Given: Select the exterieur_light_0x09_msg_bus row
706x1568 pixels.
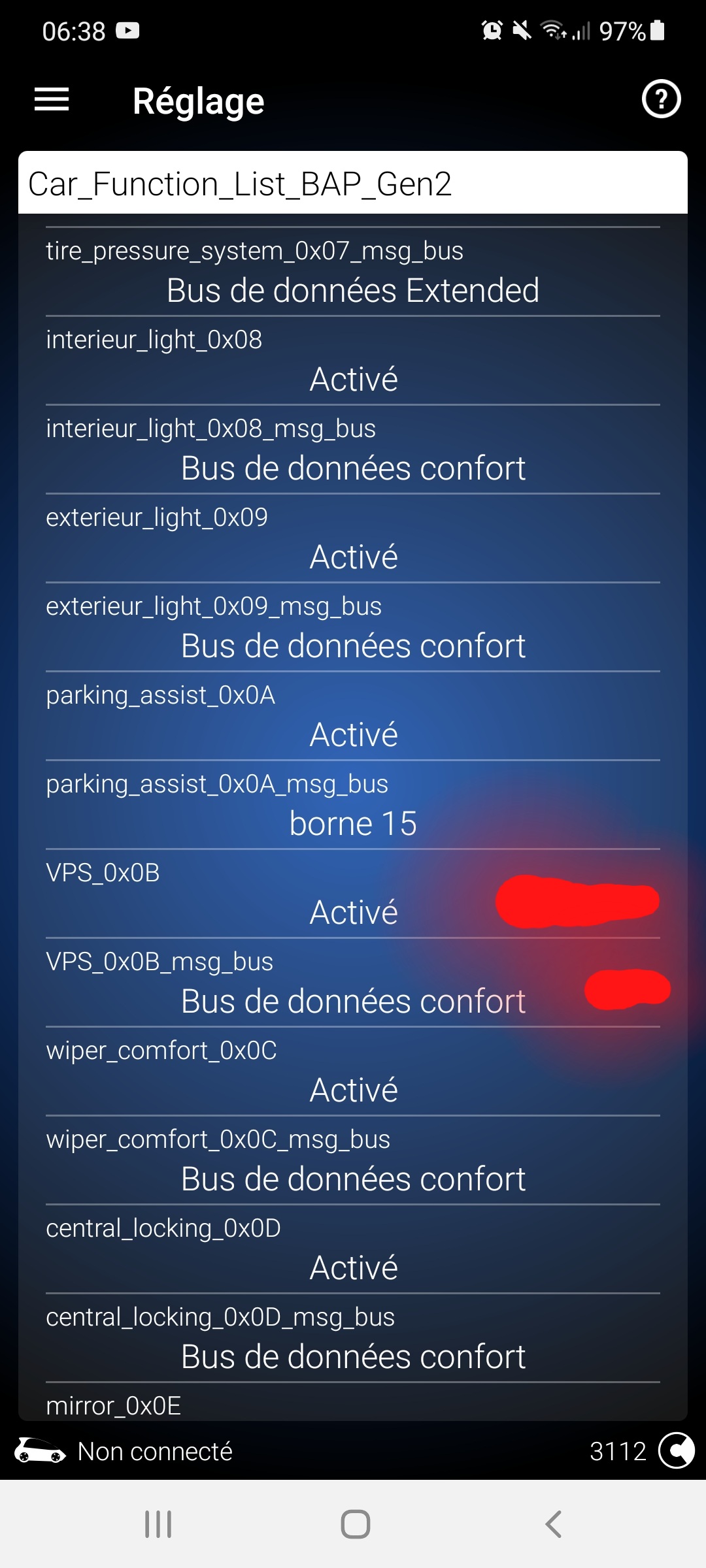Looking at the screenshot, I should click(353, 628).
